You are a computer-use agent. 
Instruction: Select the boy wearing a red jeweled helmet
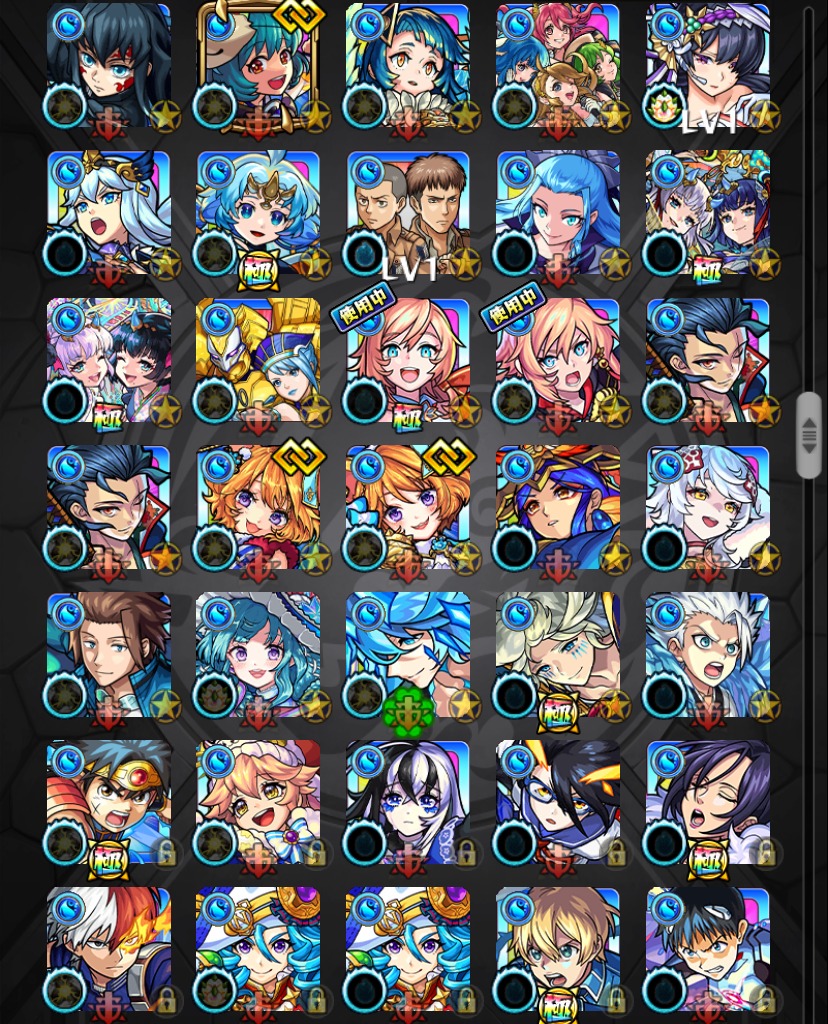pyautogui.click(x=108, y=803)
